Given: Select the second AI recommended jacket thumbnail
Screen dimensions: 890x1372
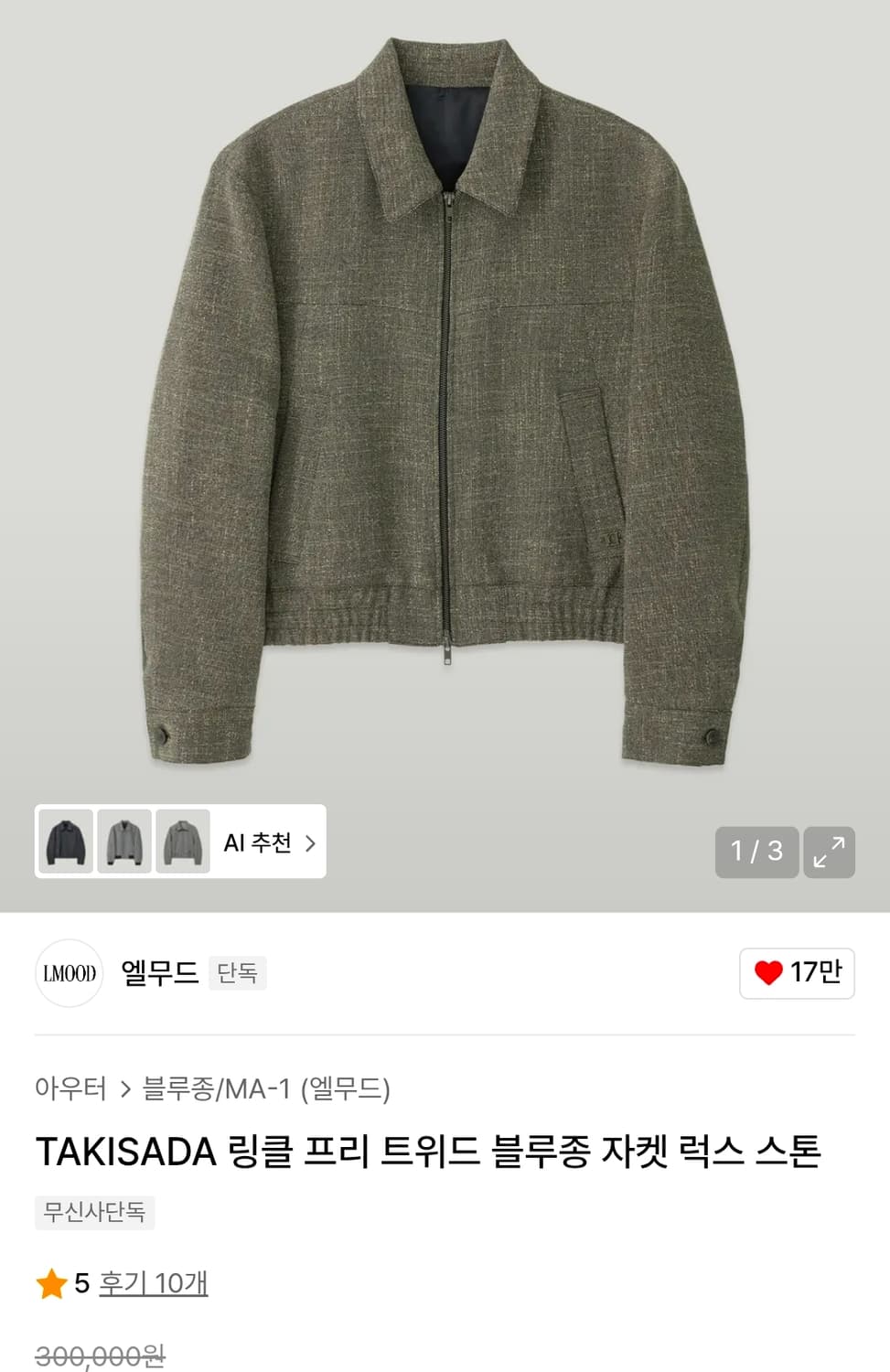Looking at the screenshot, I should (123, 843).
